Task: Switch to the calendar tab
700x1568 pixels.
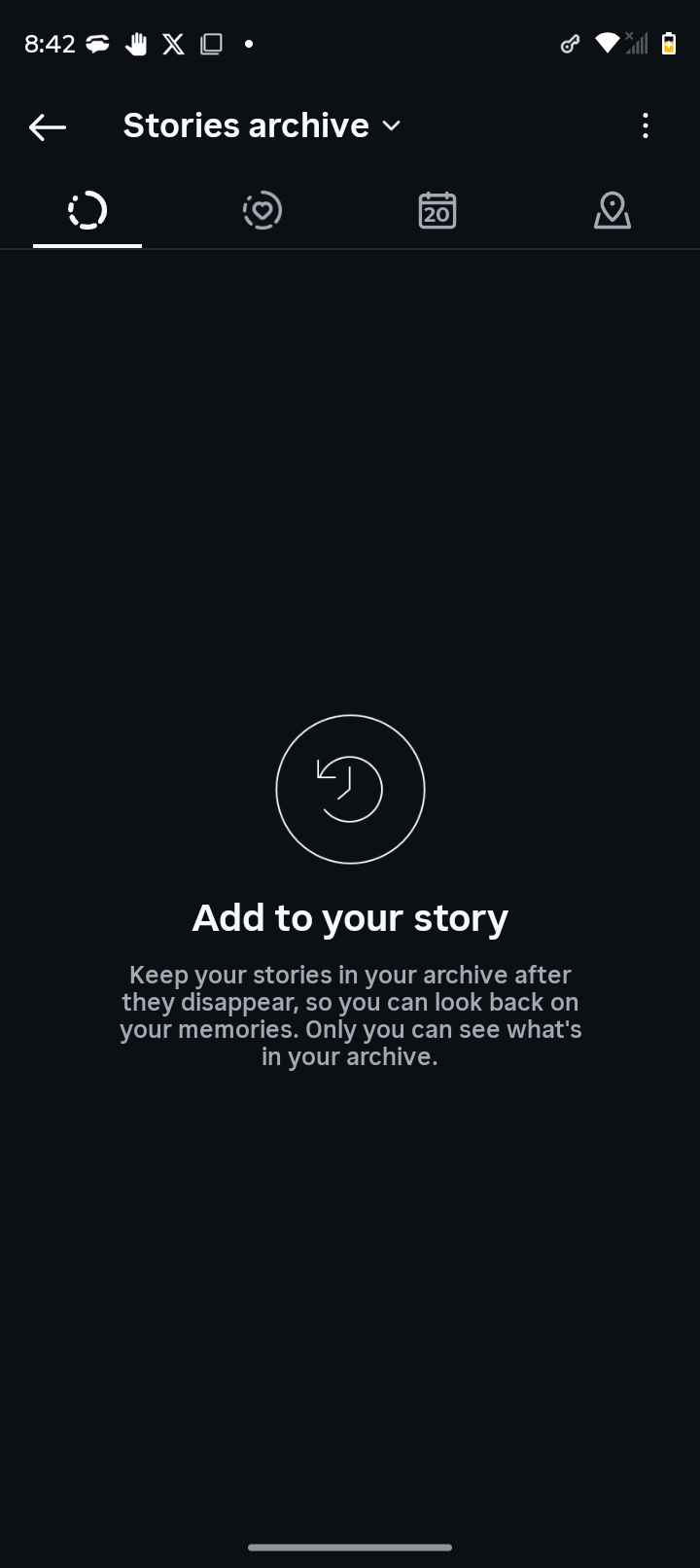Action: [x=437, y=210]
